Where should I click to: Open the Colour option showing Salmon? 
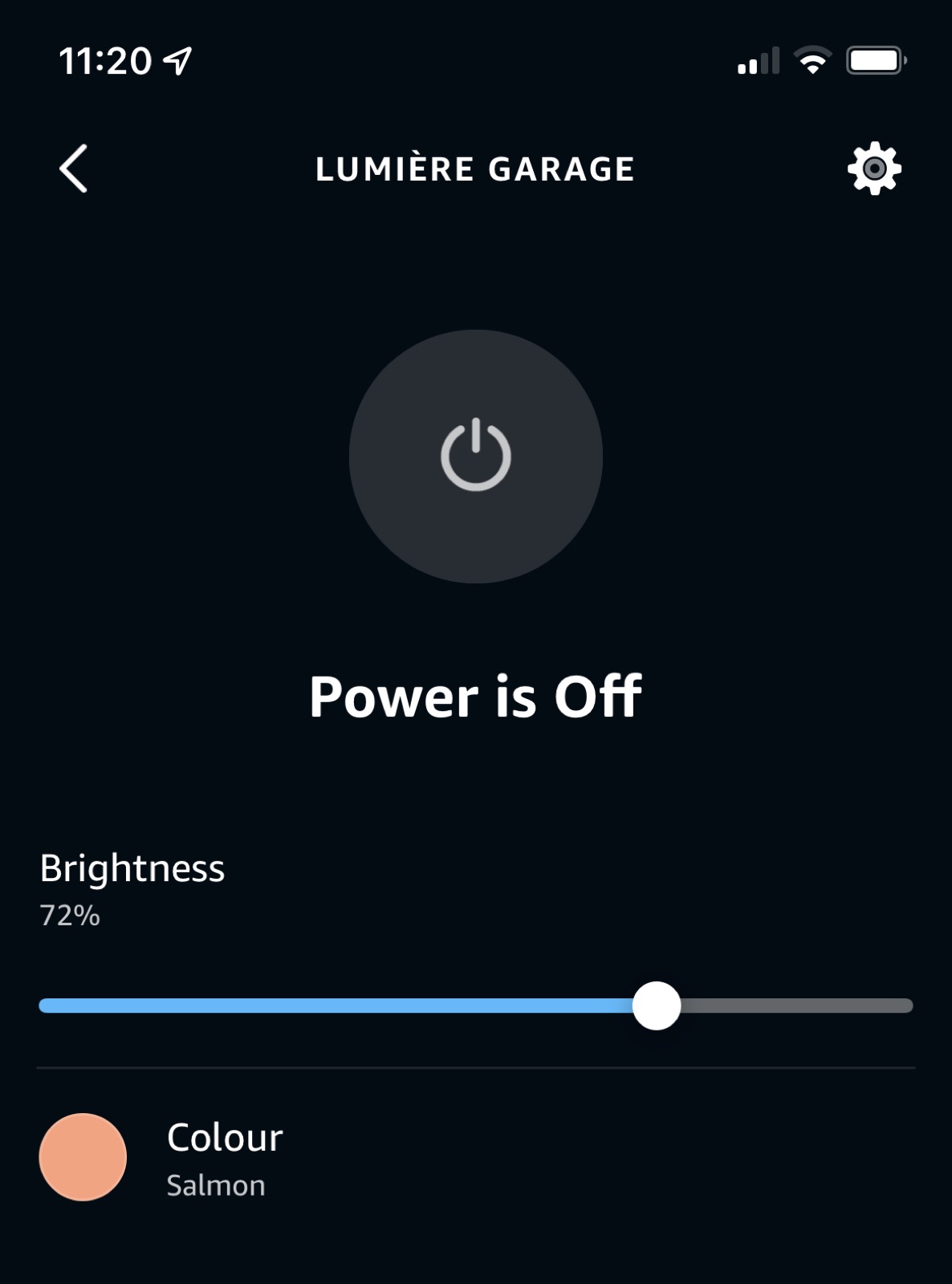225,1157
